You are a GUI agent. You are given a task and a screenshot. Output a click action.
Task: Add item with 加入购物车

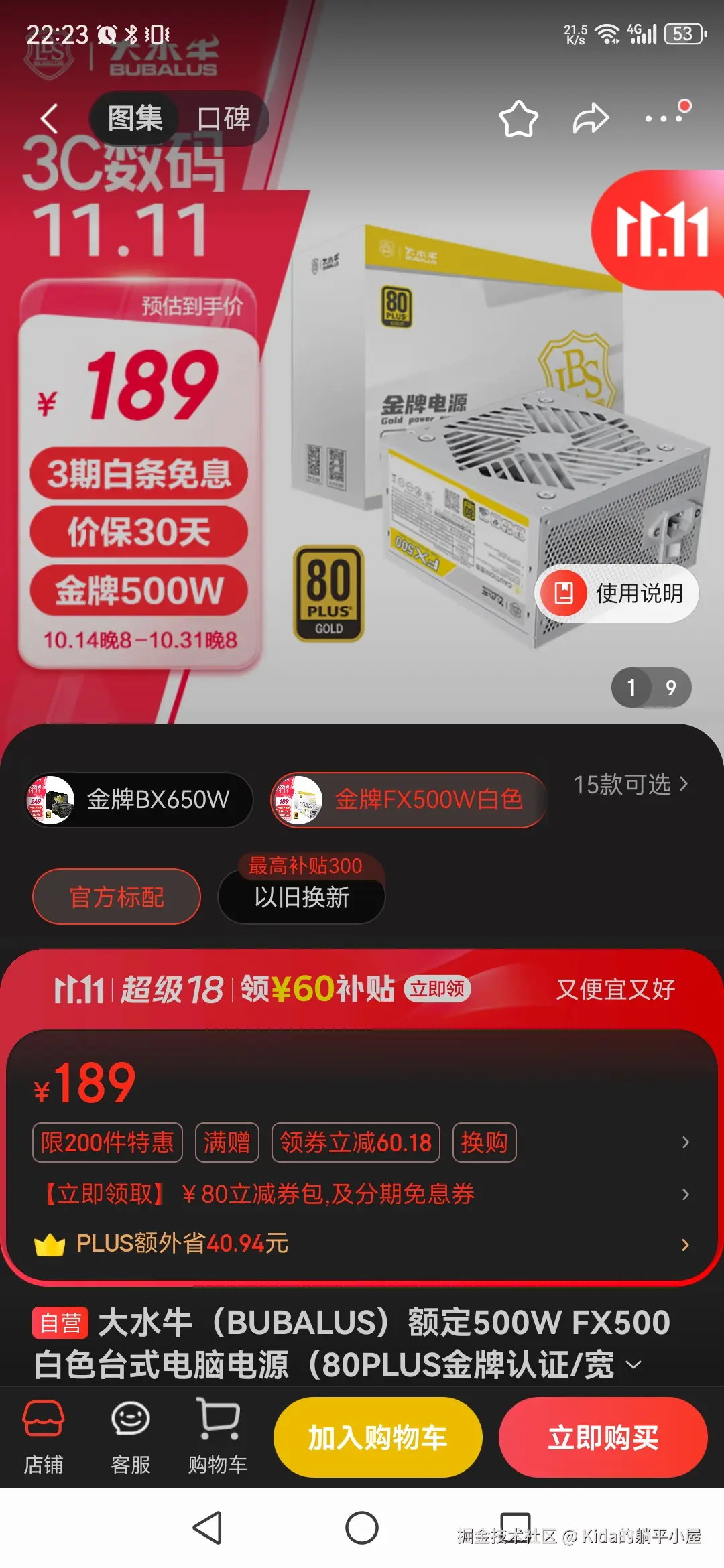pyautogui.click(x=377, y=1437)
